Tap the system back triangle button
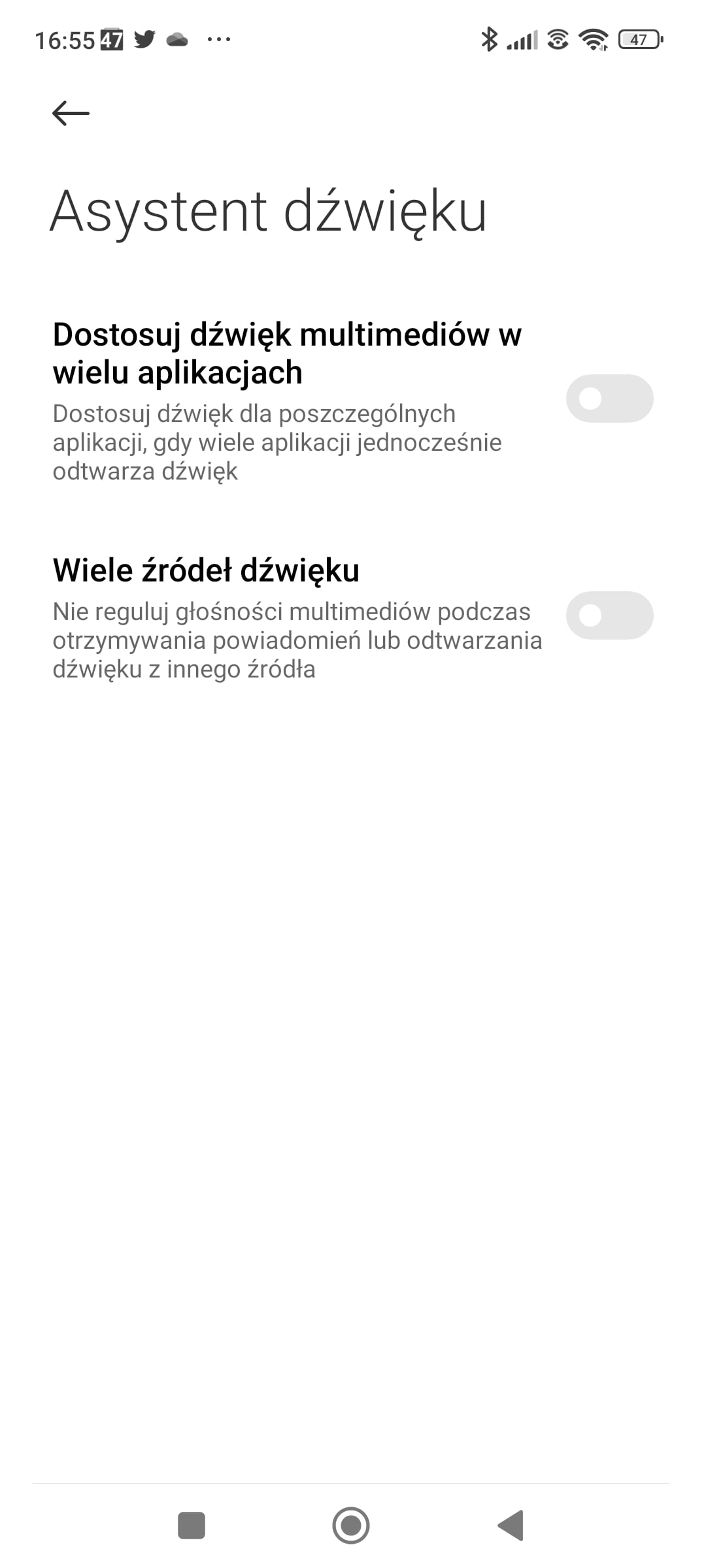 coord(511,1526)
